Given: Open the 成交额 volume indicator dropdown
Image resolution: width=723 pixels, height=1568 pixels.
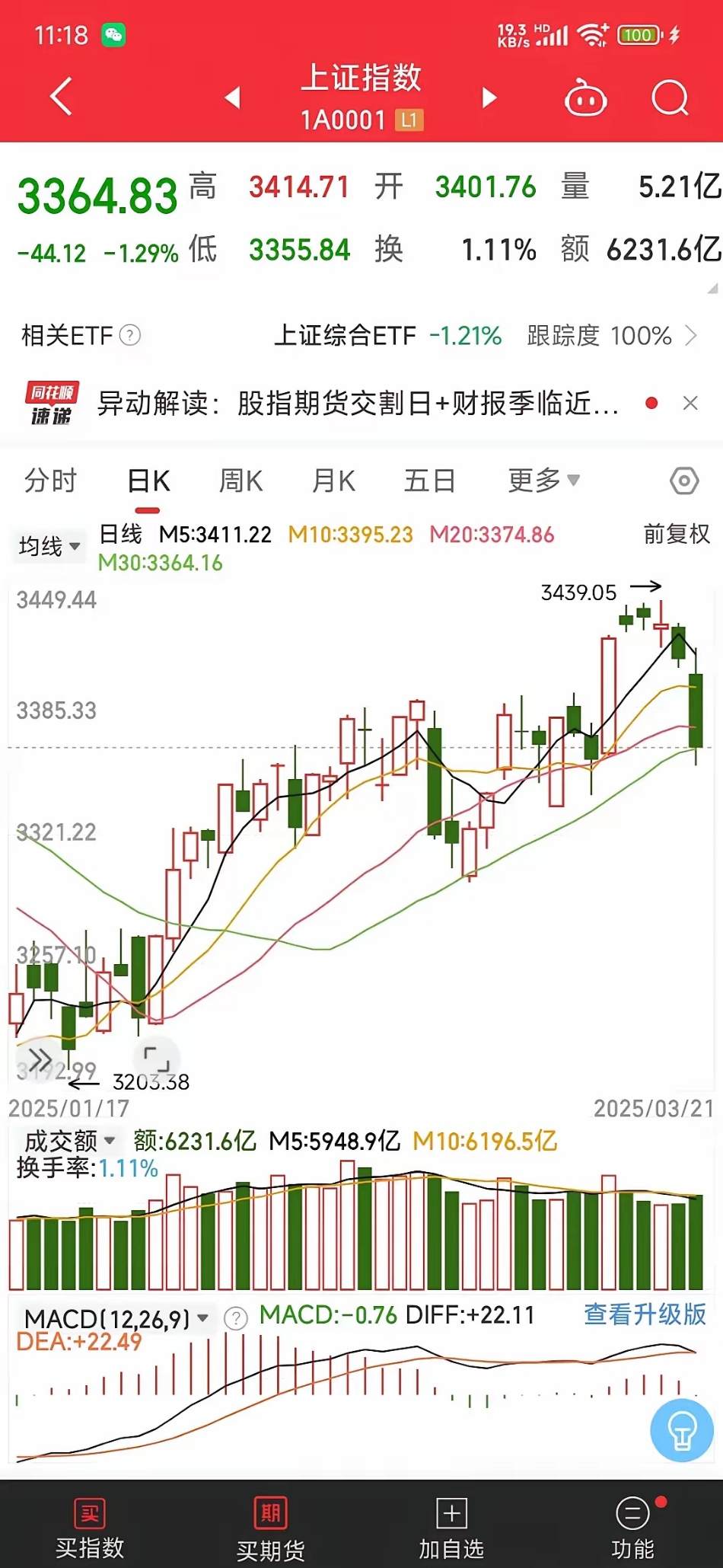Looking at the screenshot, I should click(x=68, y=1142).
